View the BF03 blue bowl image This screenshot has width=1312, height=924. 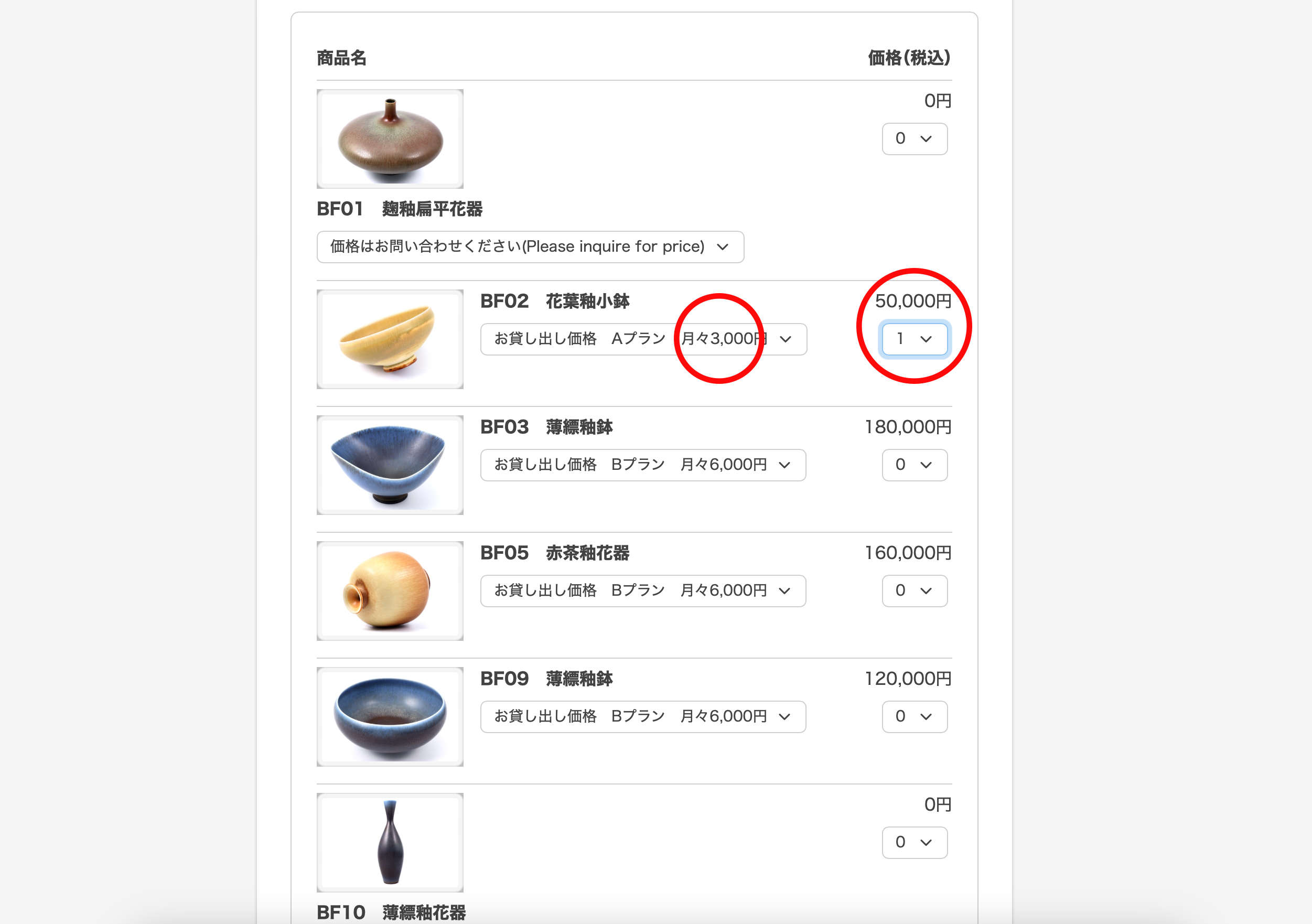tap(390, 465)
